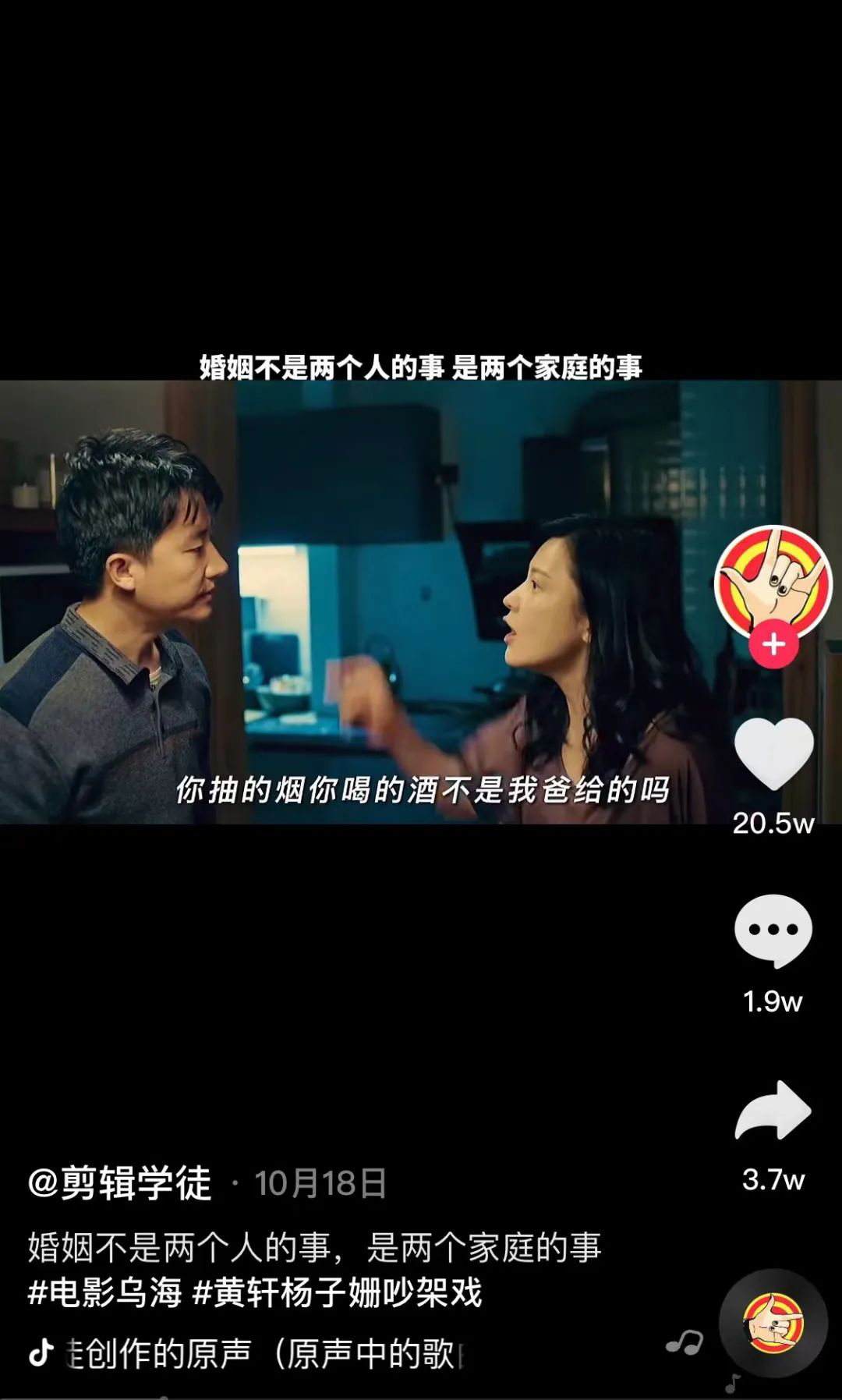Share this video

pos(773,1111)
